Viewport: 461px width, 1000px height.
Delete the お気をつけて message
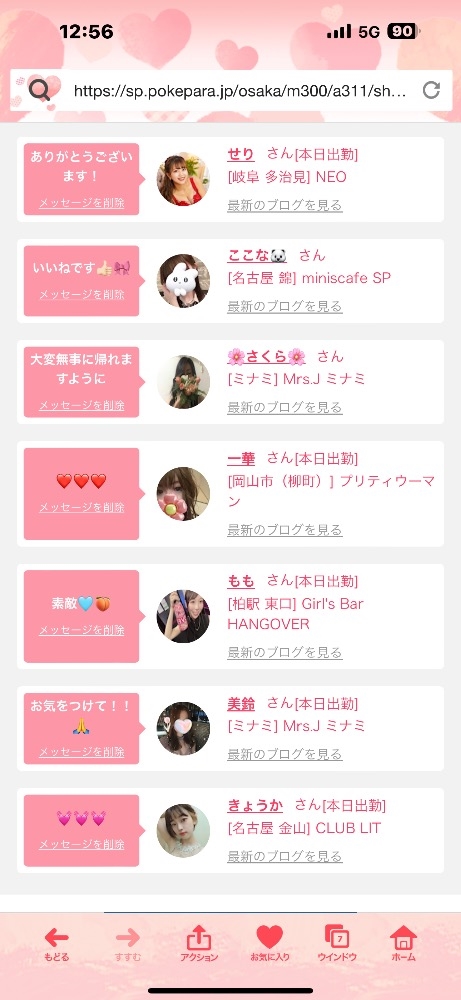81,752
